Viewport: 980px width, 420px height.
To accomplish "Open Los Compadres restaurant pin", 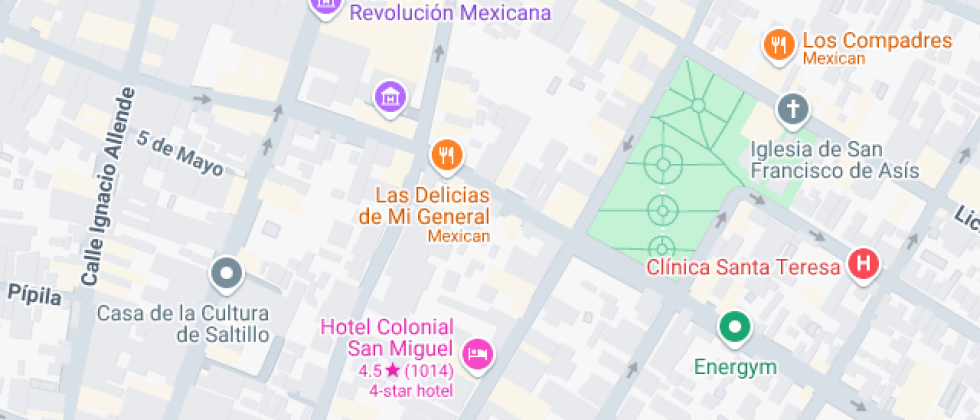I will point(778,45).
